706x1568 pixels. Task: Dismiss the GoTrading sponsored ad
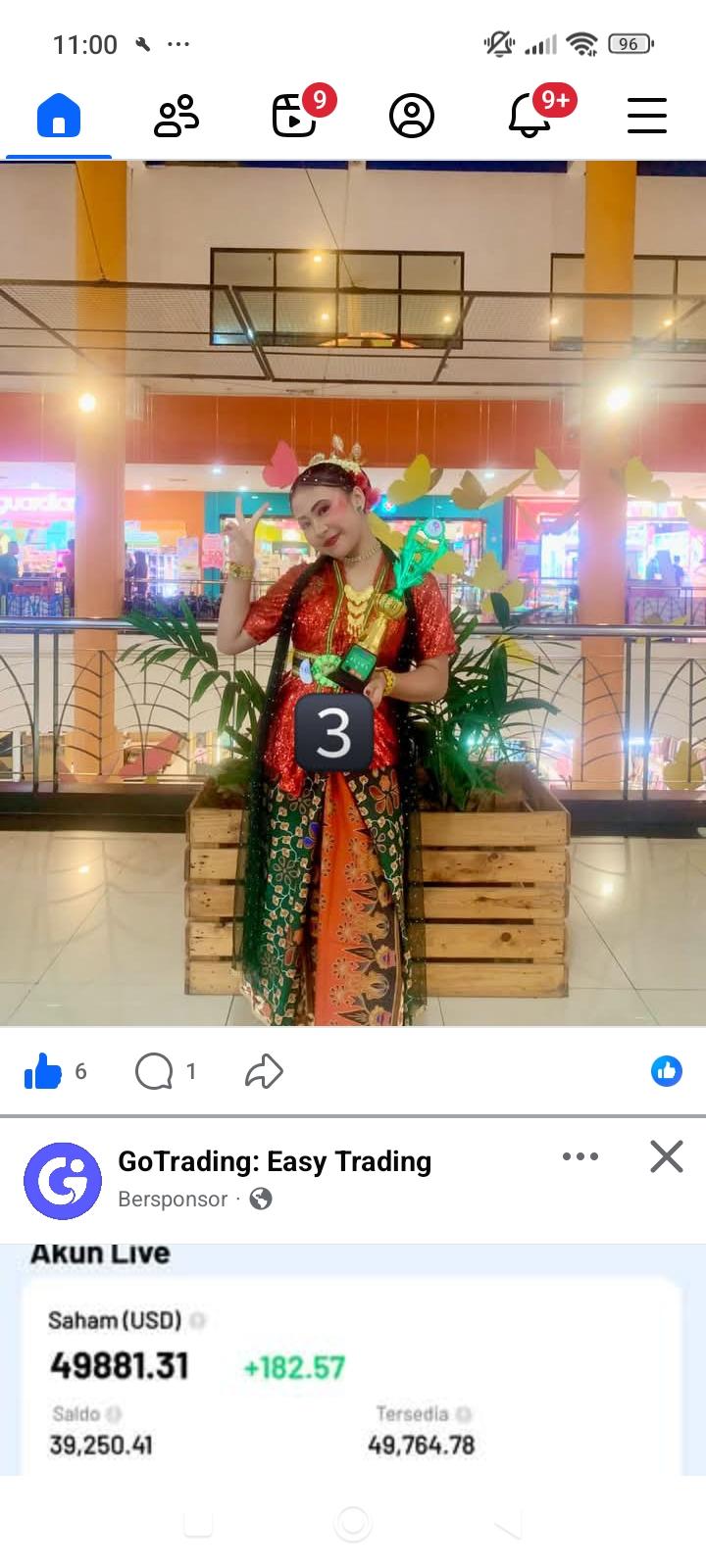667,1156
